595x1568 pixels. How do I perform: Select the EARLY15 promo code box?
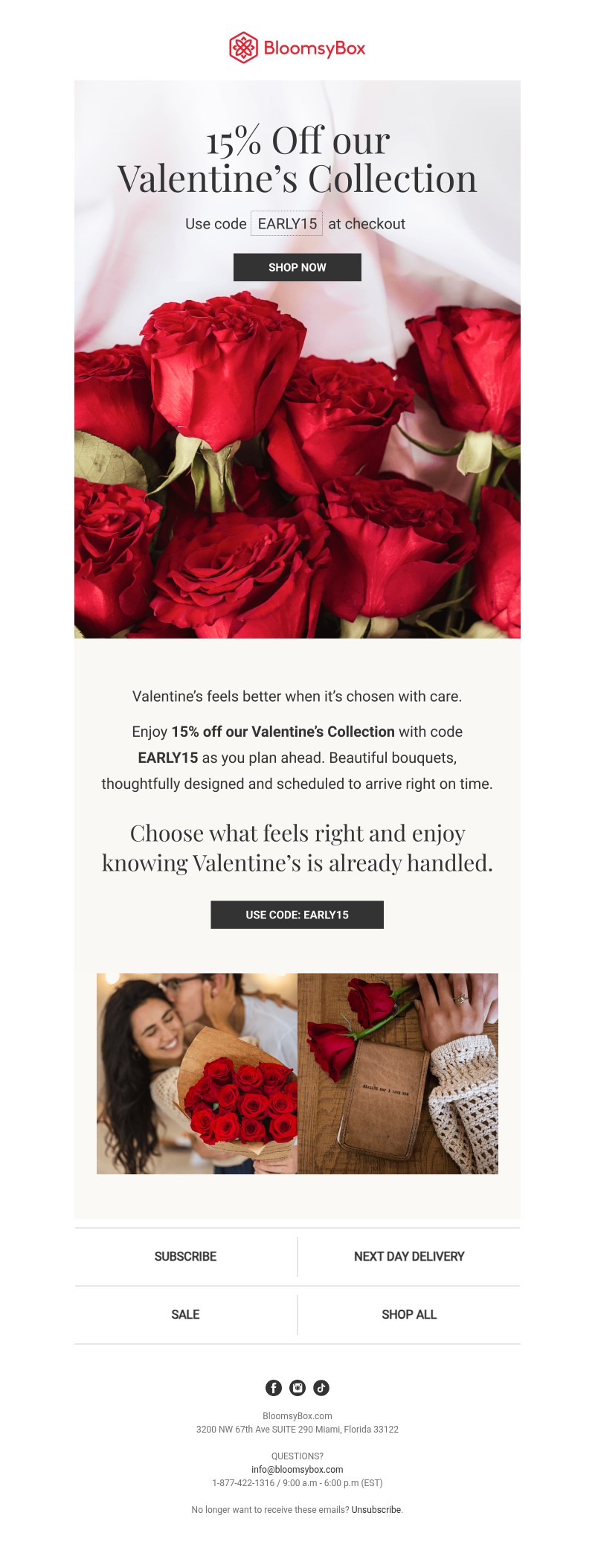(287, 223)
